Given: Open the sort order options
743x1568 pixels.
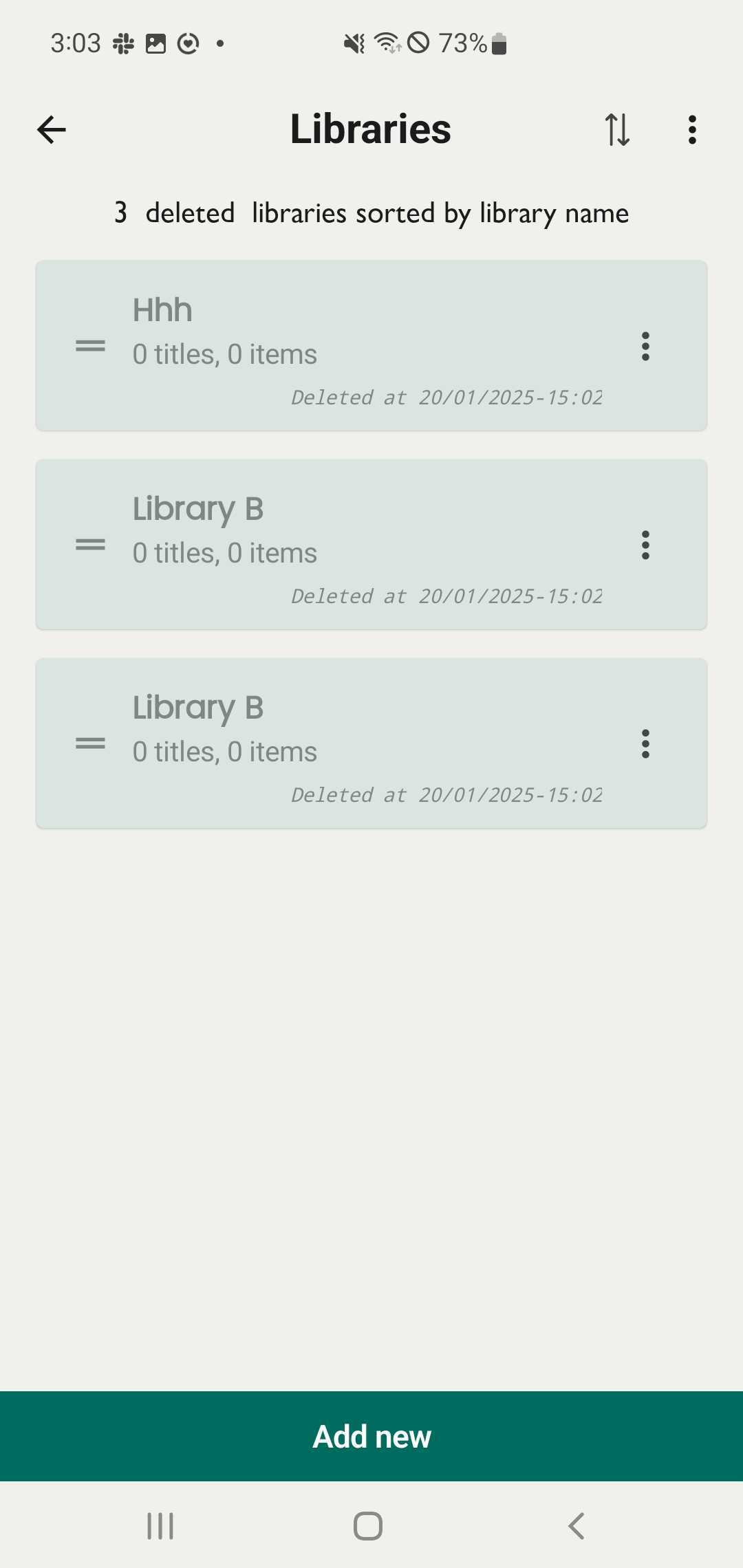Looking at the screenshot, I should [617, 129].
